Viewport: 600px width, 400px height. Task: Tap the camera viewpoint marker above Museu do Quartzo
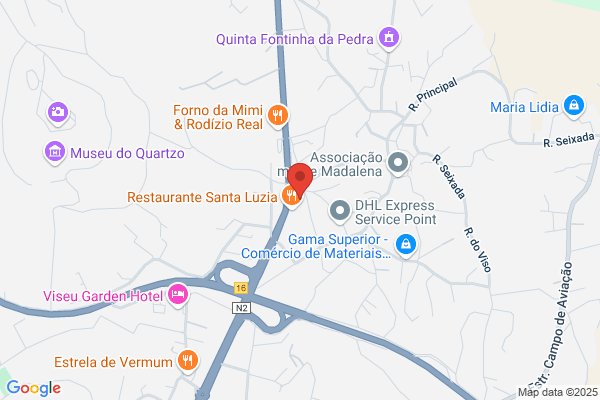point(58,113)
